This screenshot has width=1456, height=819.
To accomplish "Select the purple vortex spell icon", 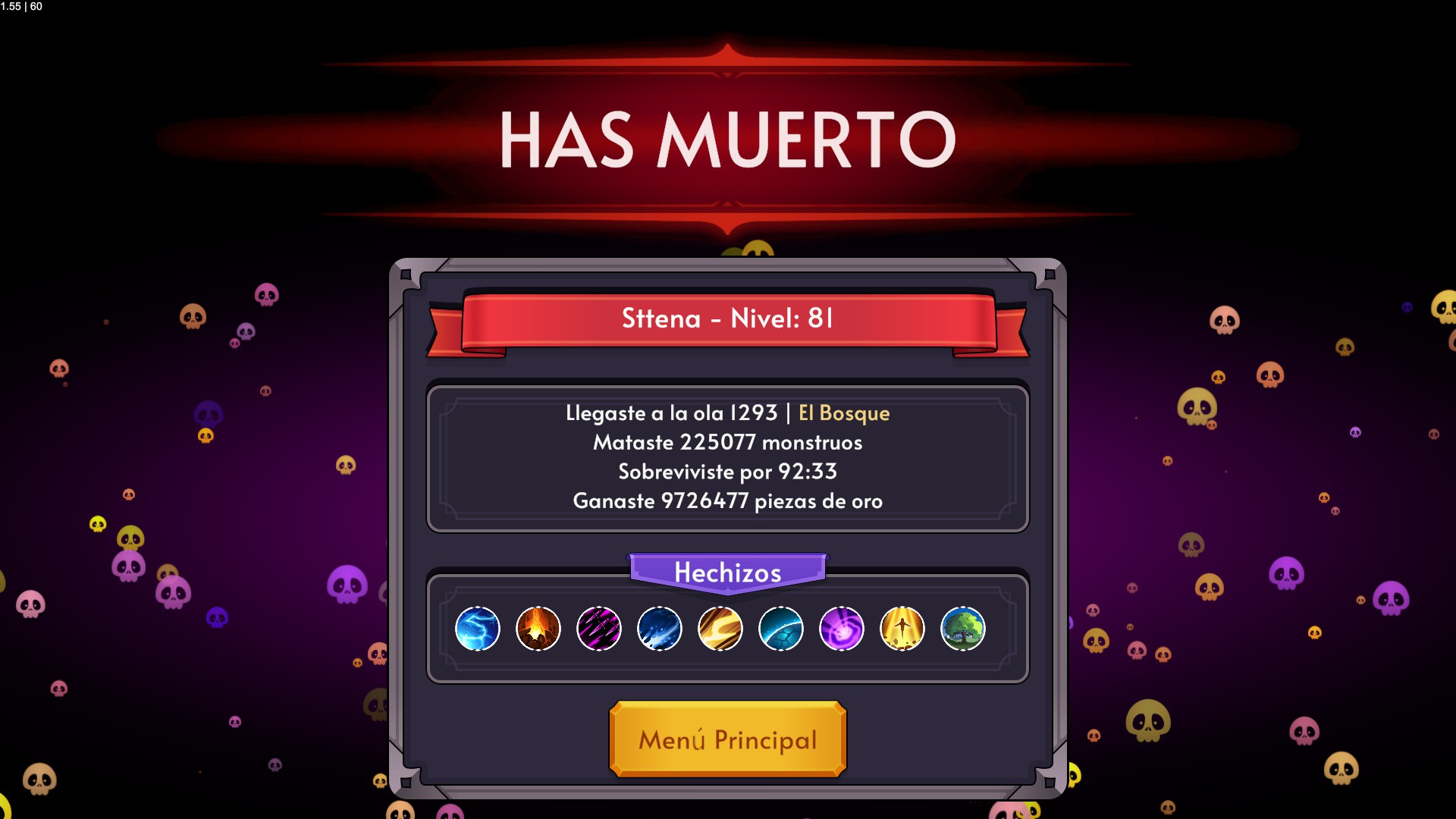I will [x=842, y=629].
